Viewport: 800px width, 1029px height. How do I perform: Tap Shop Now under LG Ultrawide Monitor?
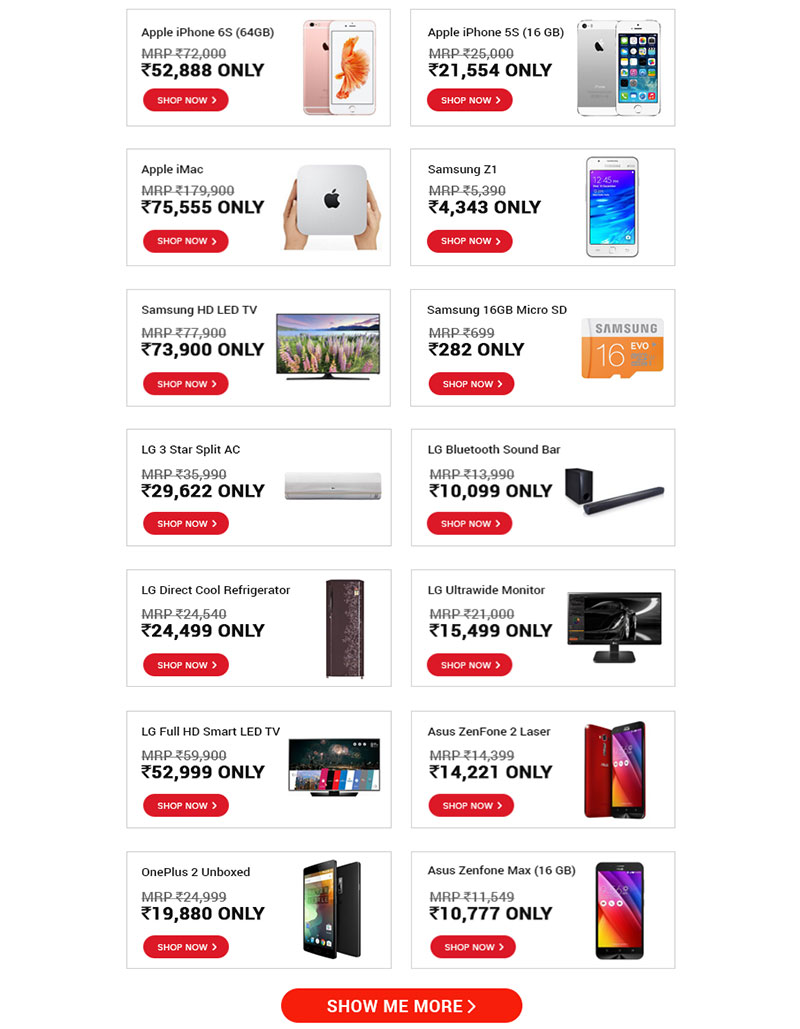click(x=470, y=665)
